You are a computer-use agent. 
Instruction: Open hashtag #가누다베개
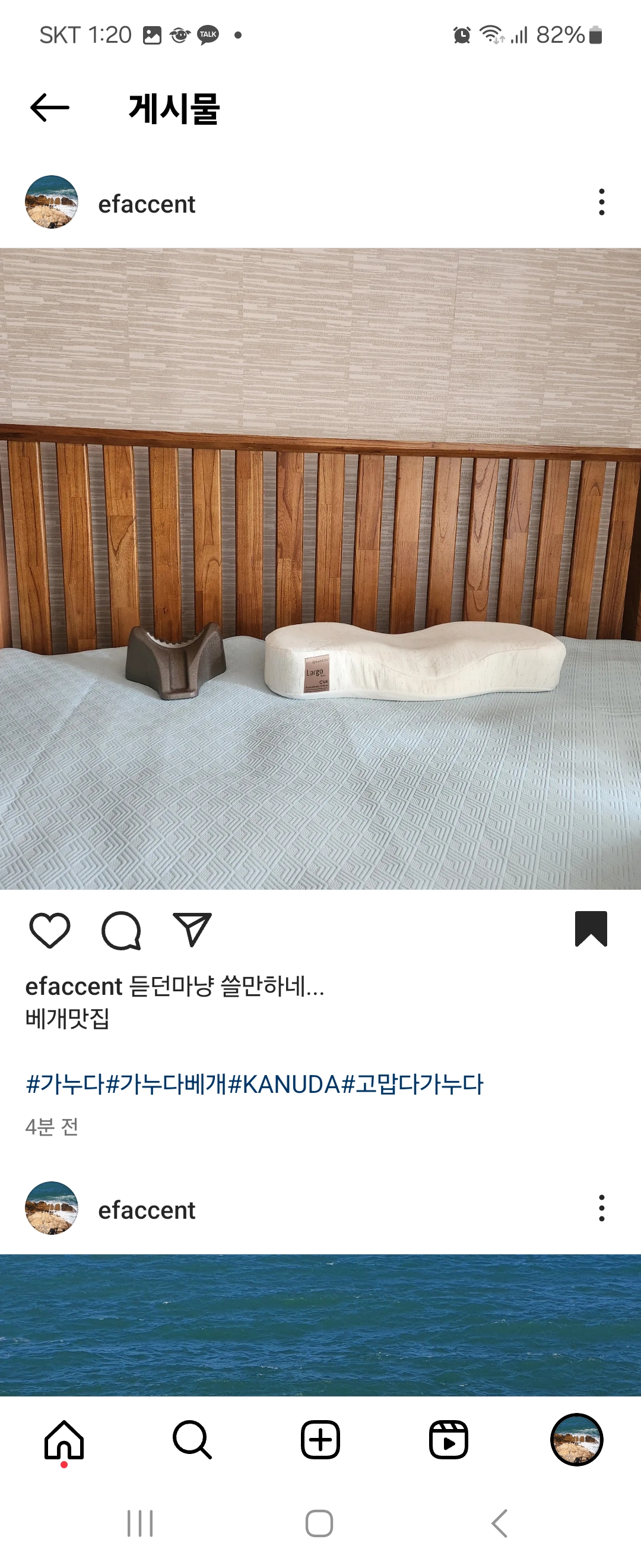point(166,1084)
